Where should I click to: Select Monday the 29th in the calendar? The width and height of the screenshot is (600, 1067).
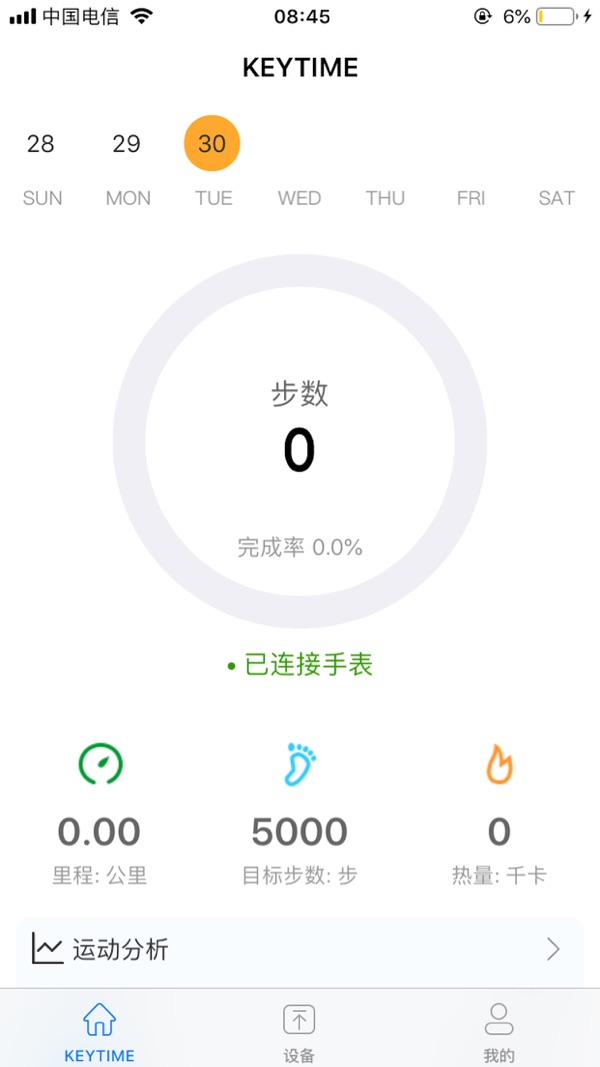[x=127, y=144]
